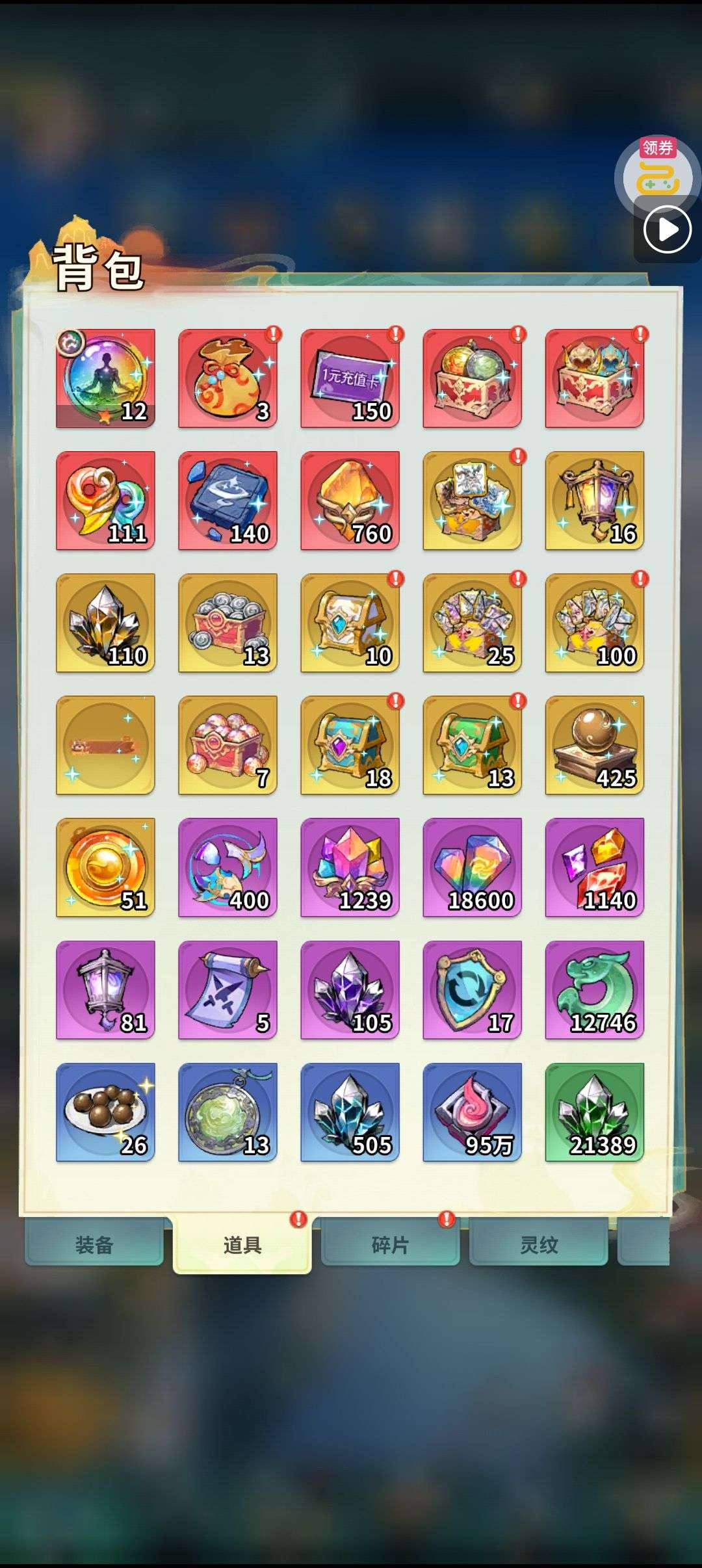This screenshot has height=1568, width=702.
Task: Select the 道具 tab
Action: coord(242,1246)
